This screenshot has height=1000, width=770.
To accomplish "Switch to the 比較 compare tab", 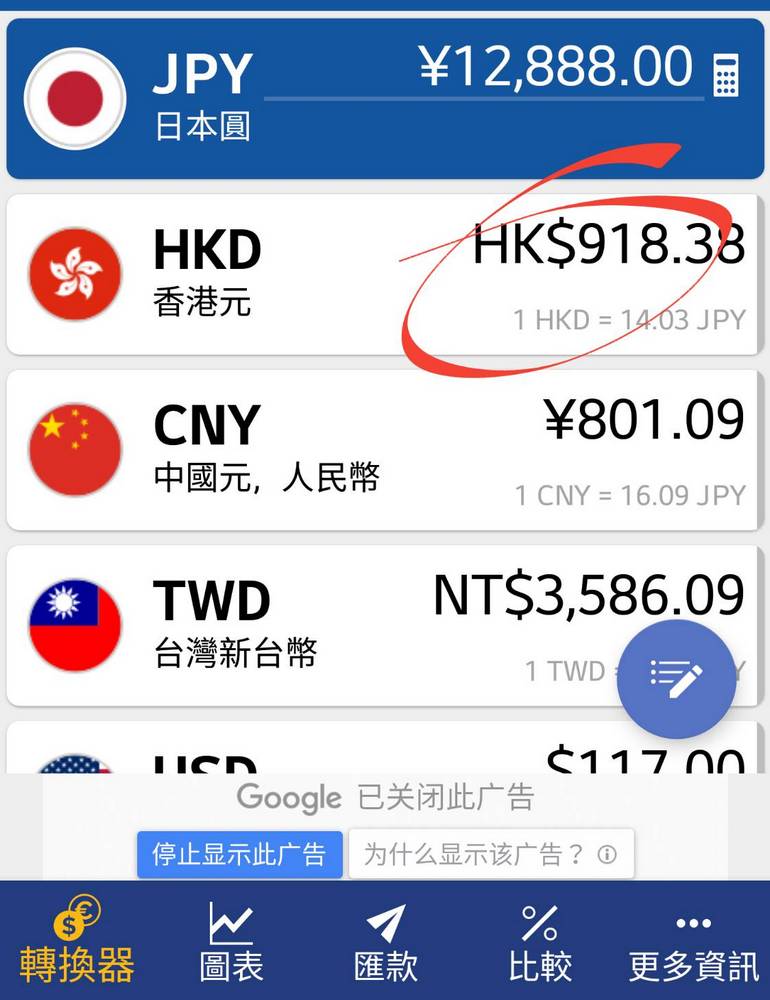I will pos(539,941).
